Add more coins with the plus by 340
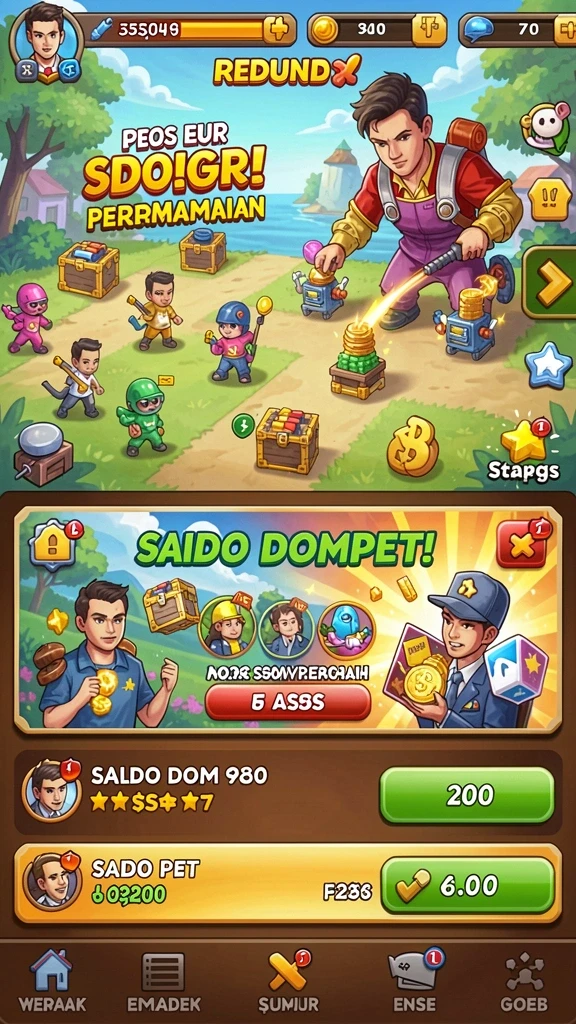This screenshot has height=1024, width=576. [429, 29]
